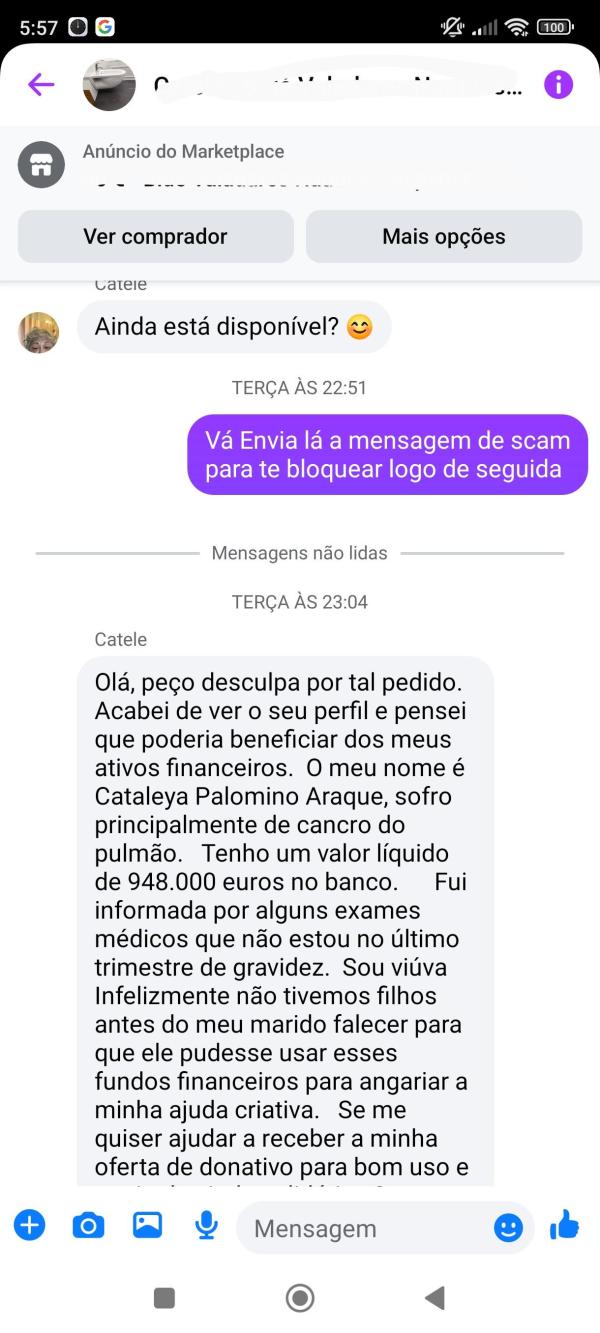Screen dimensions: 600x1333
Task: Open Catele's profile picture
Action: pos(39,332)
